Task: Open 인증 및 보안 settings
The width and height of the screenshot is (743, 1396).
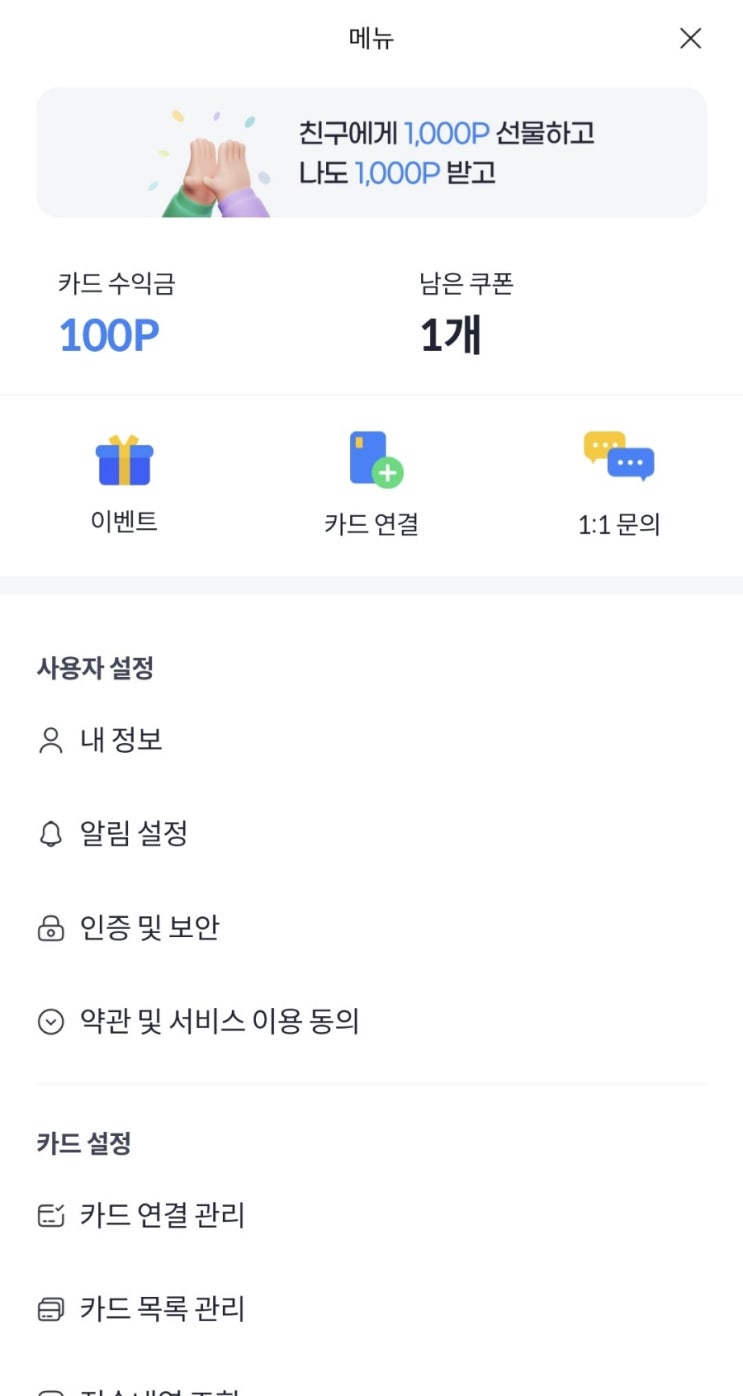Action: click(x=372, y=929)
